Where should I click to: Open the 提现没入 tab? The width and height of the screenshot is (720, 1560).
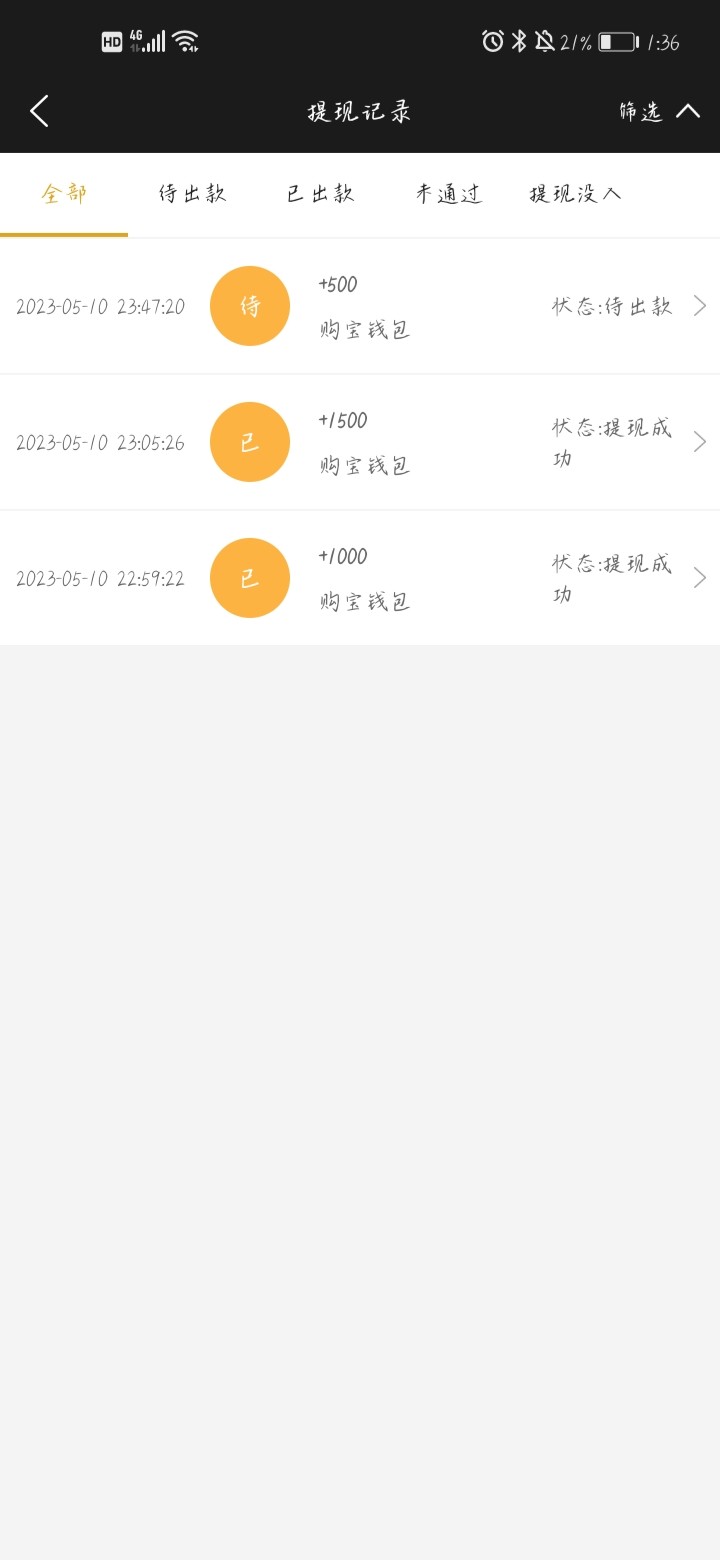[576, 194]
